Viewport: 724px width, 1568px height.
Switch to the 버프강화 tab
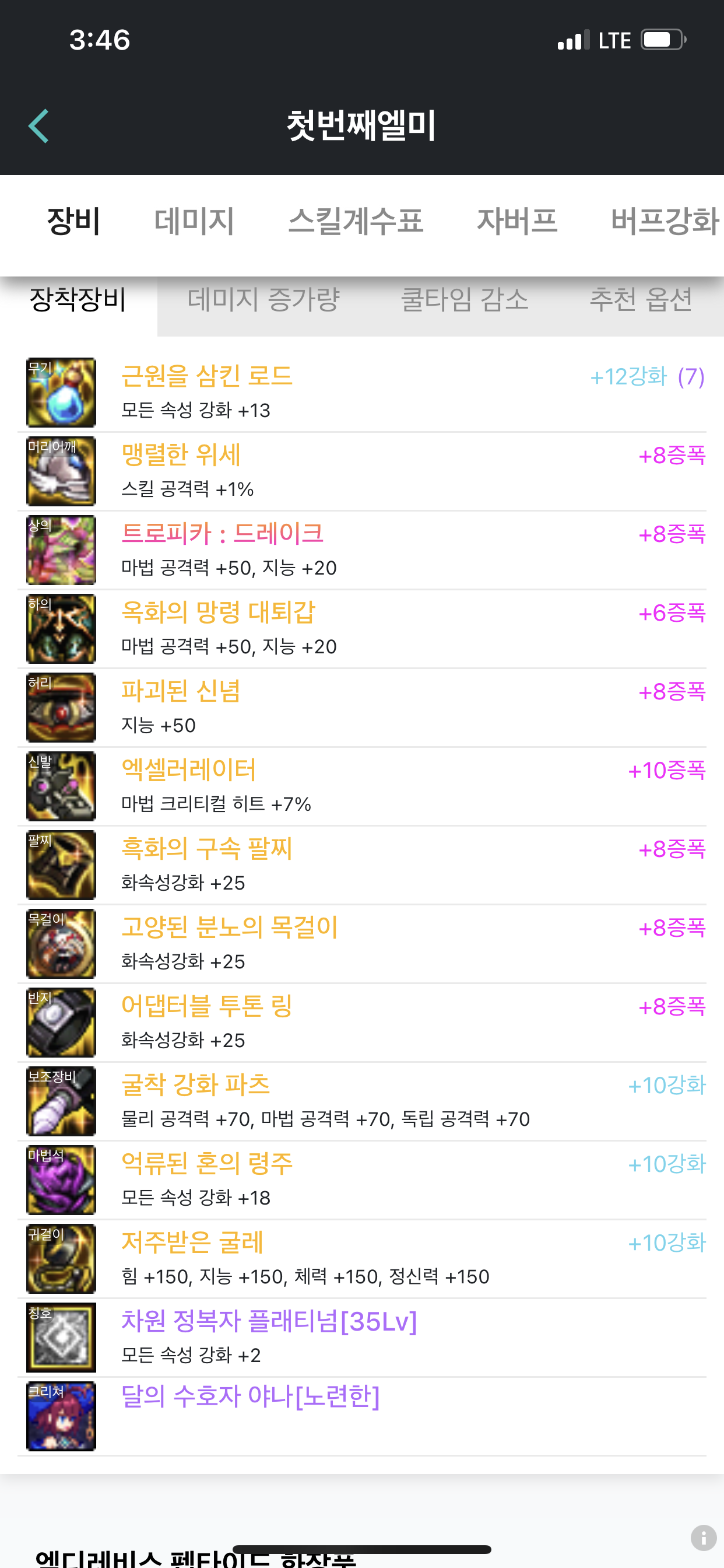click(x=666, y=221)
